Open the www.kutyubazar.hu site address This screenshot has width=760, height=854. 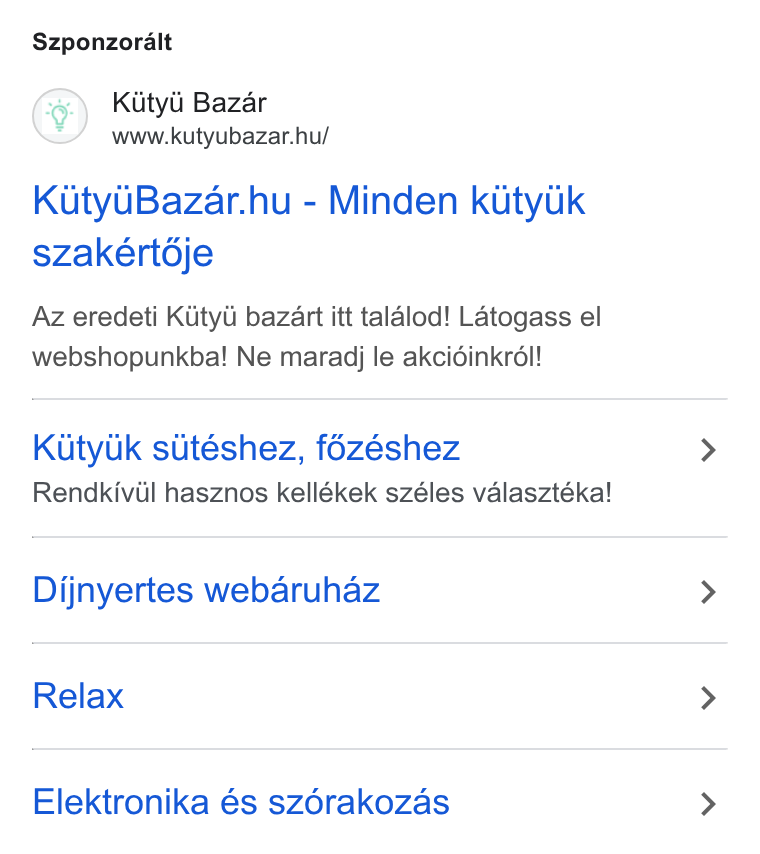[x=220, y=136]
